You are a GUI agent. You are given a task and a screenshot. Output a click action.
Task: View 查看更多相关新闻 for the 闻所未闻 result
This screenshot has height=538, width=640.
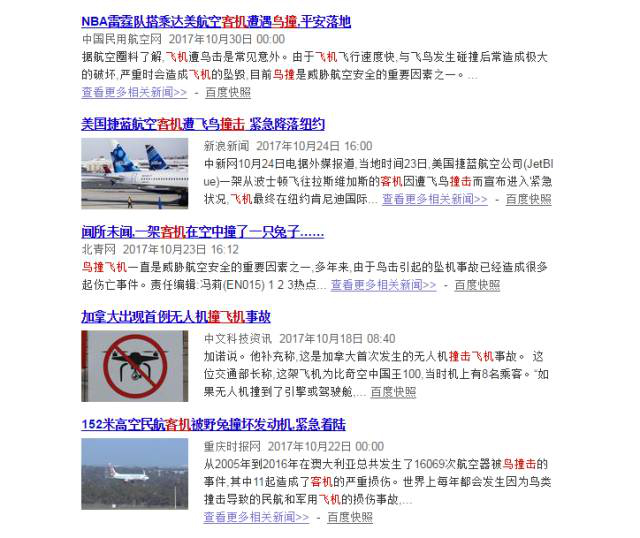383,285
